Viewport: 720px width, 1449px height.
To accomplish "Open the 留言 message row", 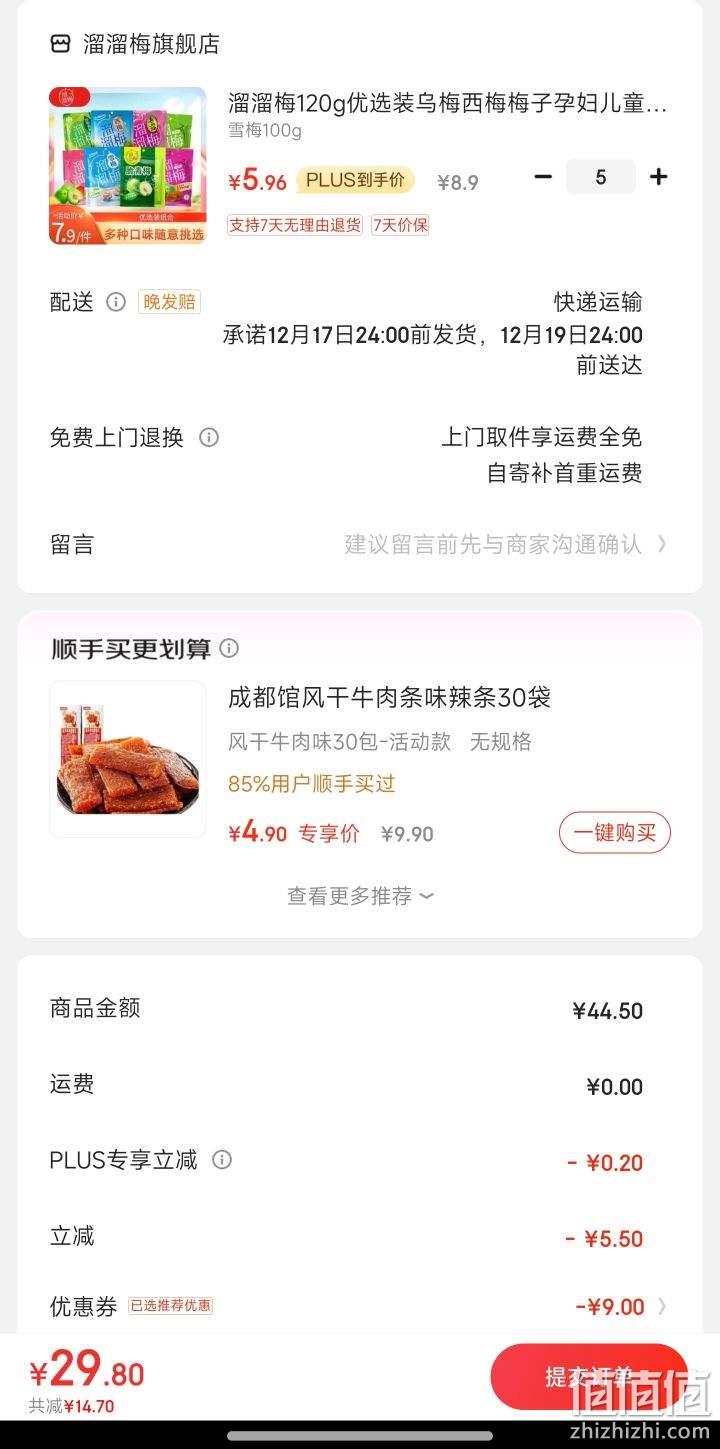I will 359,544.
